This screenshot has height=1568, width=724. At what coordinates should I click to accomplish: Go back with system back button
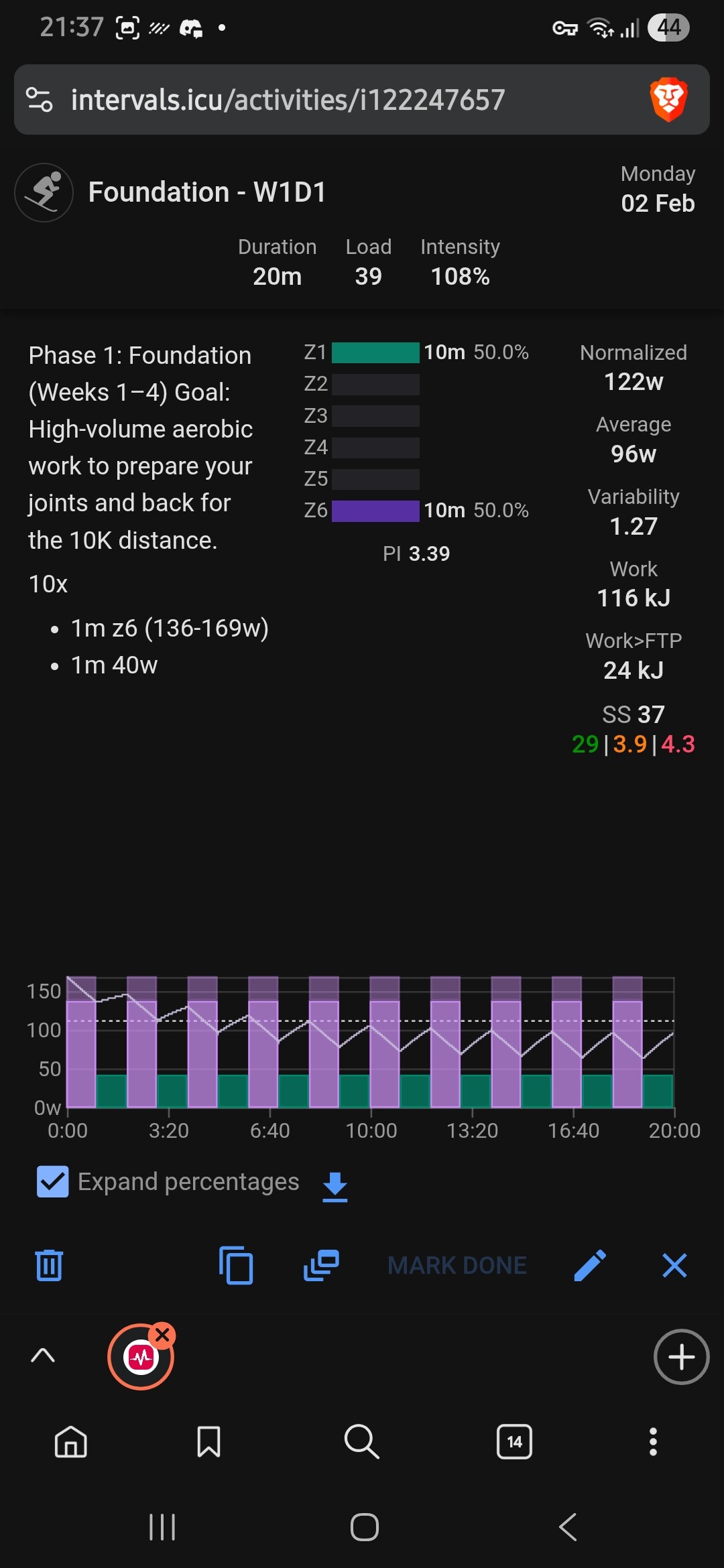[x=568, y=1527]
